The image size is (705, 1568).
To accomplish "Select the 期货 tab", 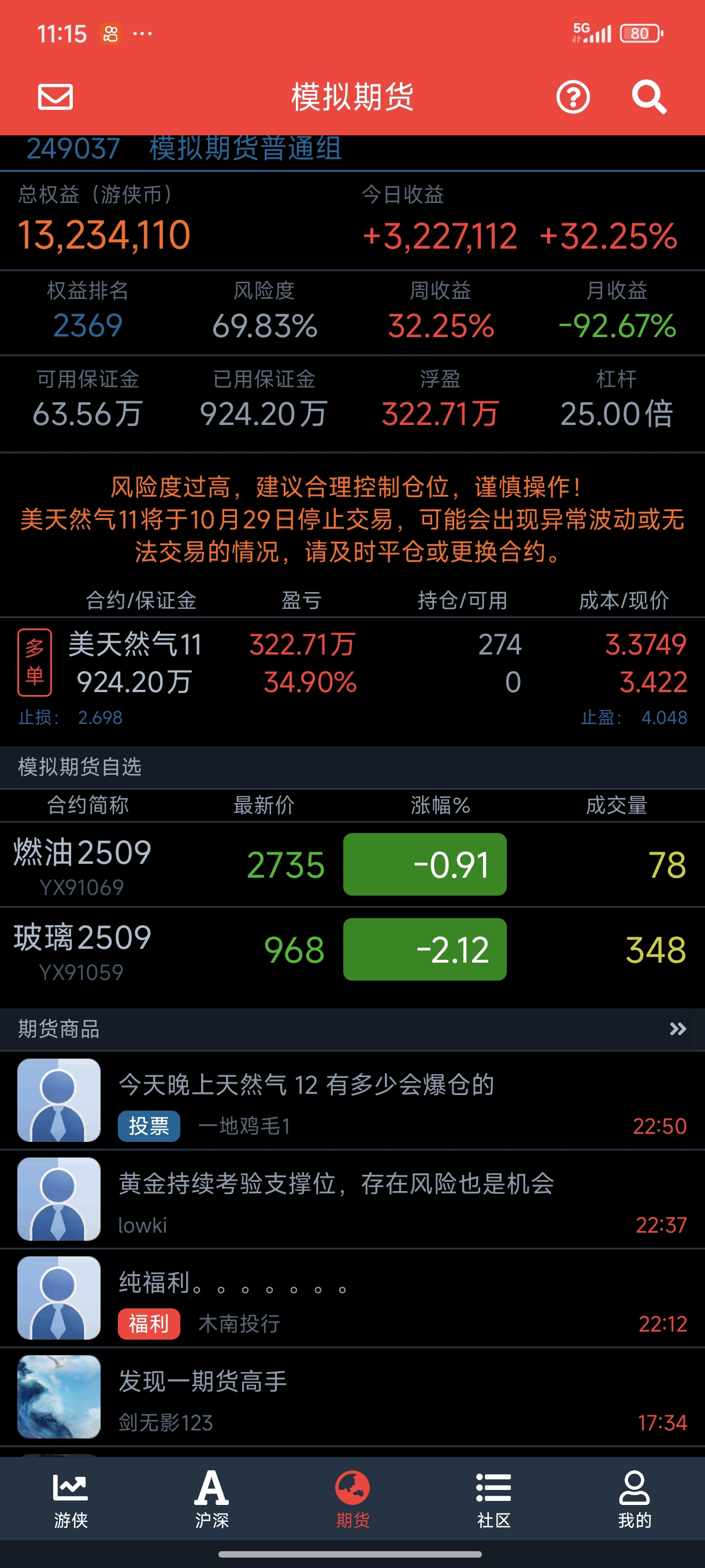I will (x=353, y=1499).
